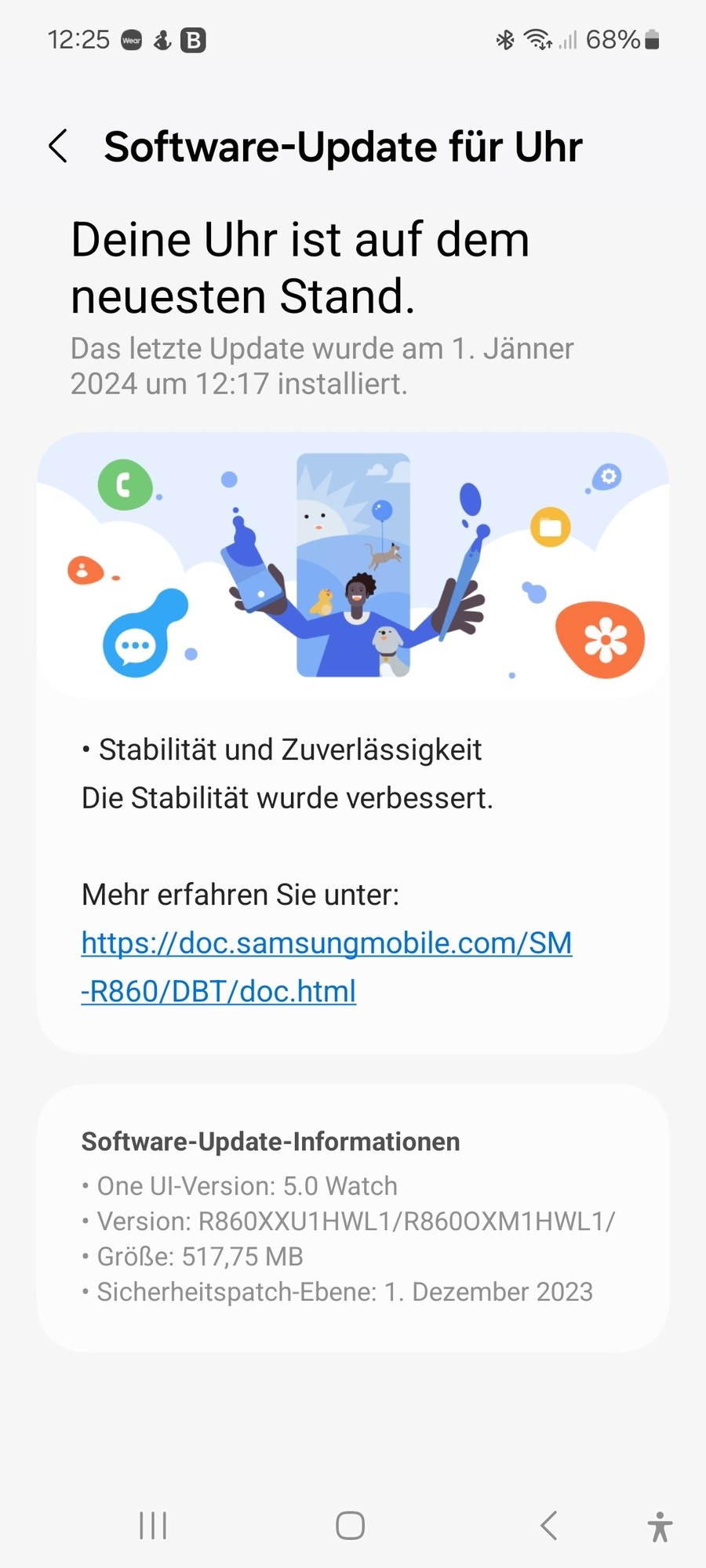Open recent apps from the navigation bar
The width and height of the screenshot is (706, 1568).
point(153,1526)
